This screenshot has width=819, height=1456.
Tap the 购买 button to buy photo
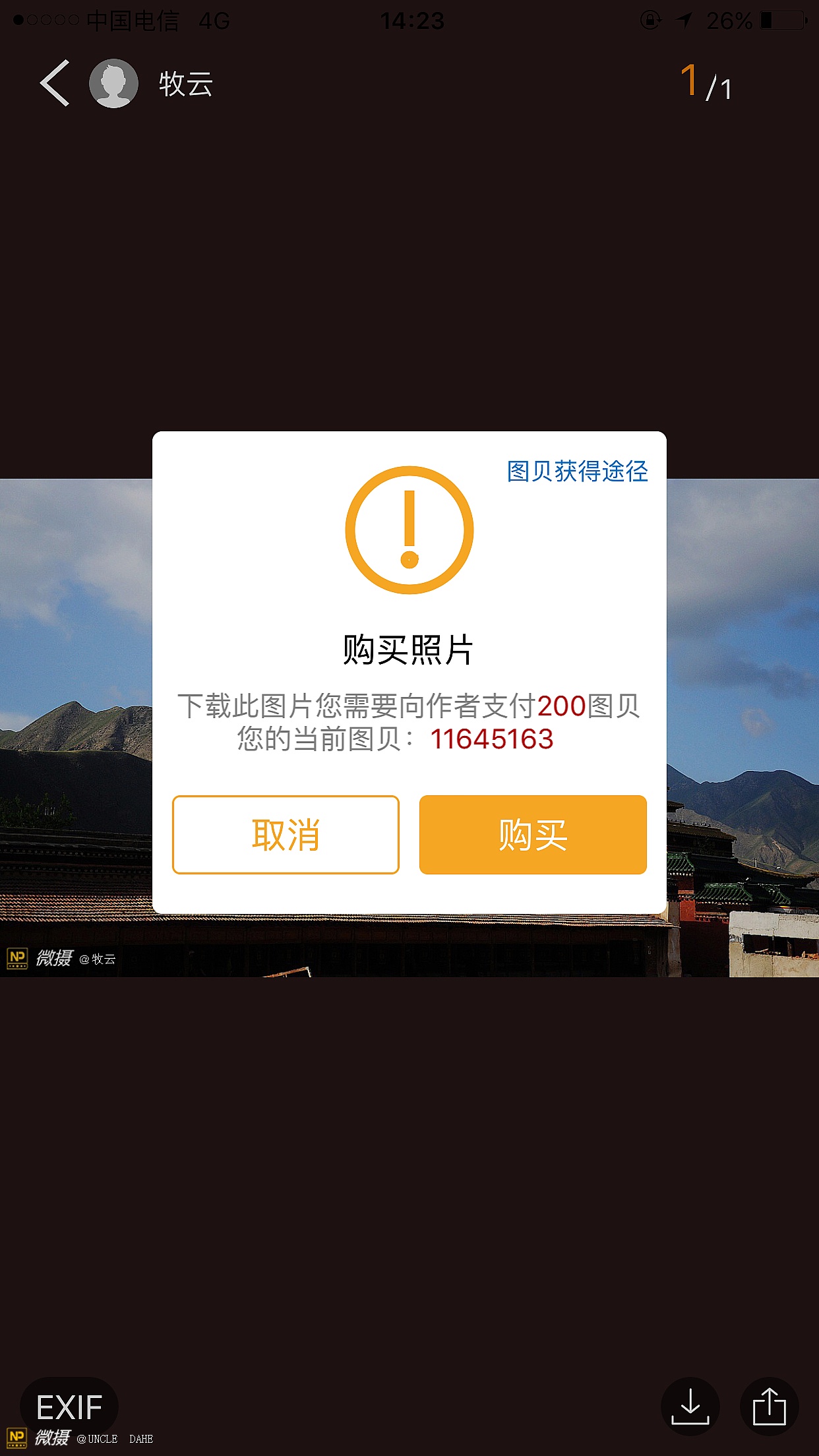[533, 835]
